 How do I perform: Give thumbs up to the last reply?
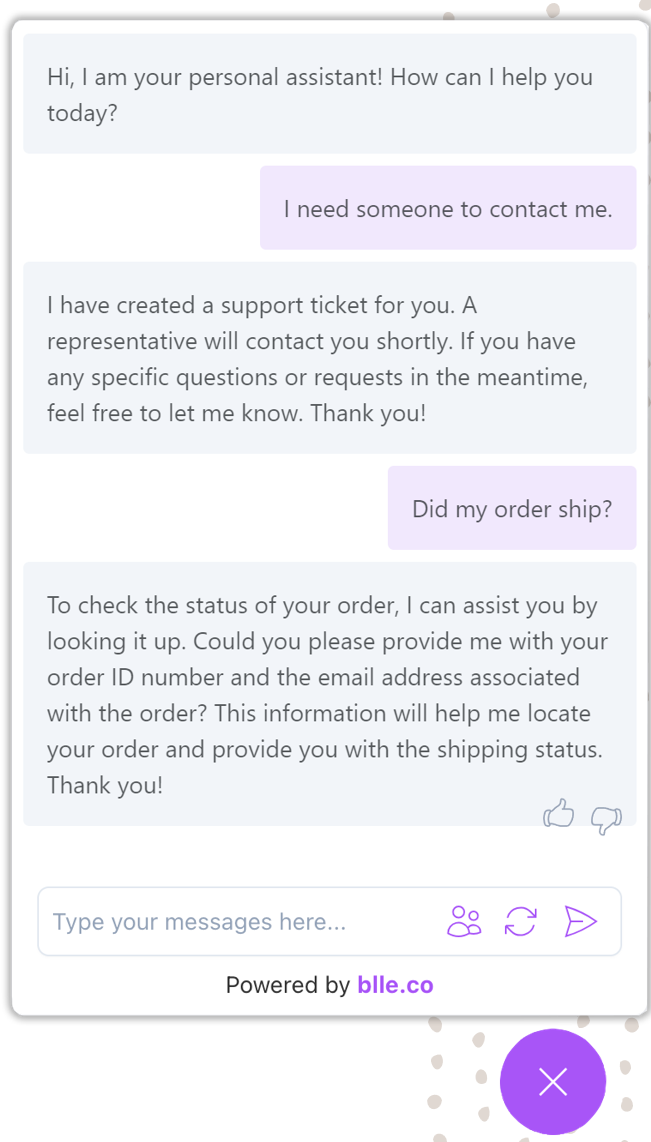(x=559, y=814)
